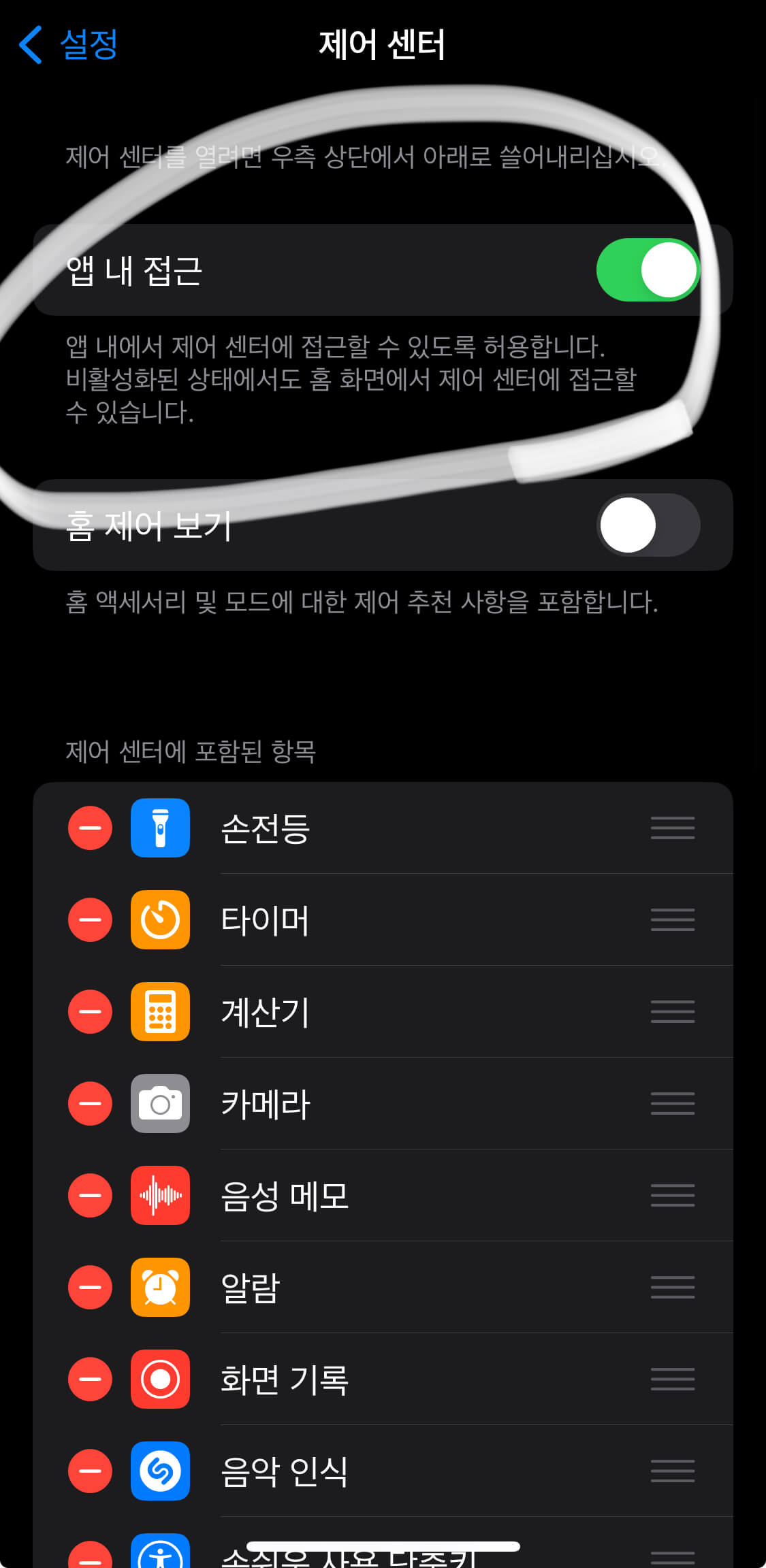The width and height of the screenshot is (766, 1568).
Task: Tap the Shazam music recognition icon
Action: click(159, 1471)
